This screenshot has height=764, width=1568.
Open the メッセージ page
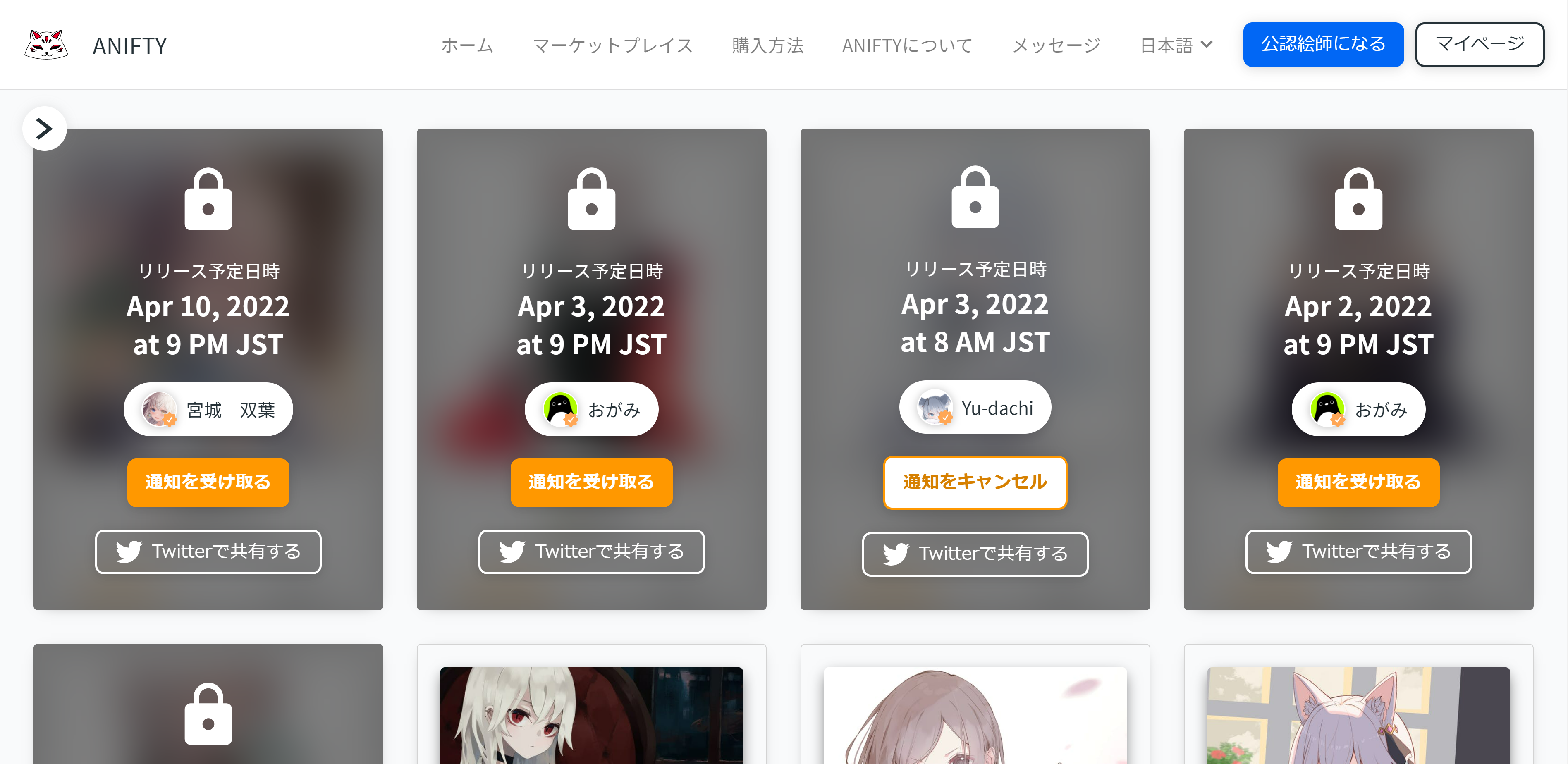pos(1056,45)
